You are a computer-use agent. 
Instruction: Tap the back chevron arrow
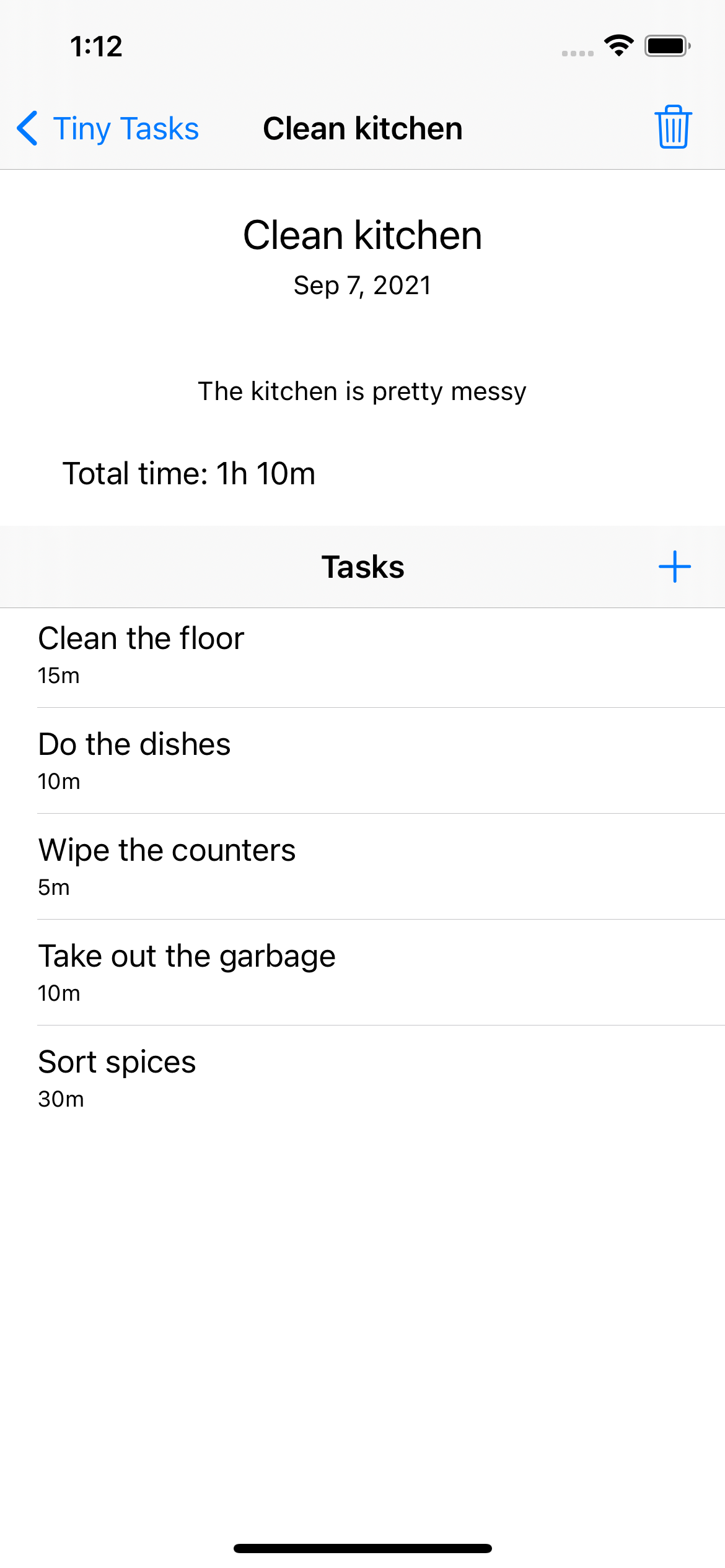coord(27,128)
